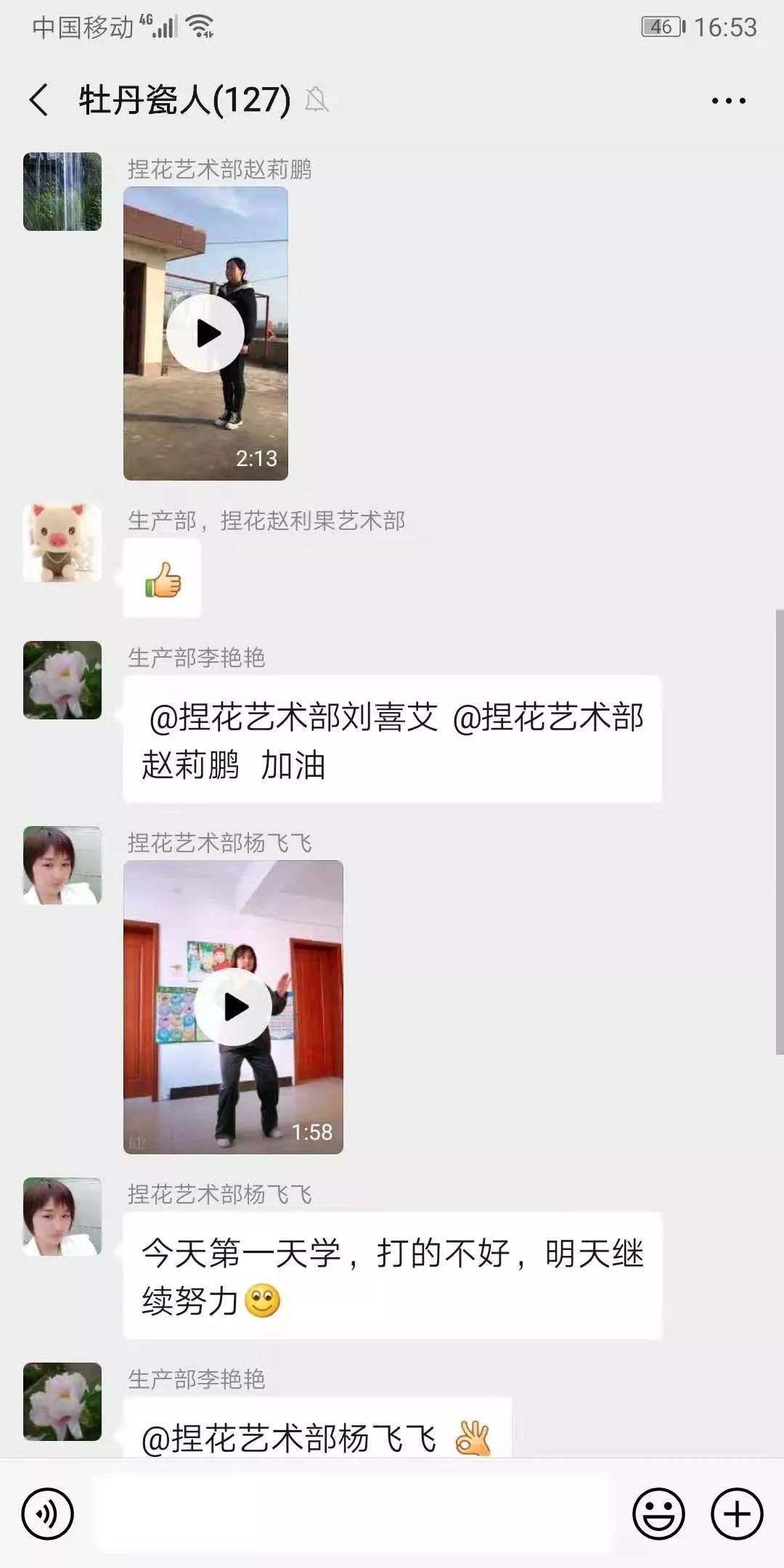Open the pig avatar of 生产部捏花赵利果
The height and width of the screenshot is (1568, 784).
pyautogui.click(x=62, y=542)
